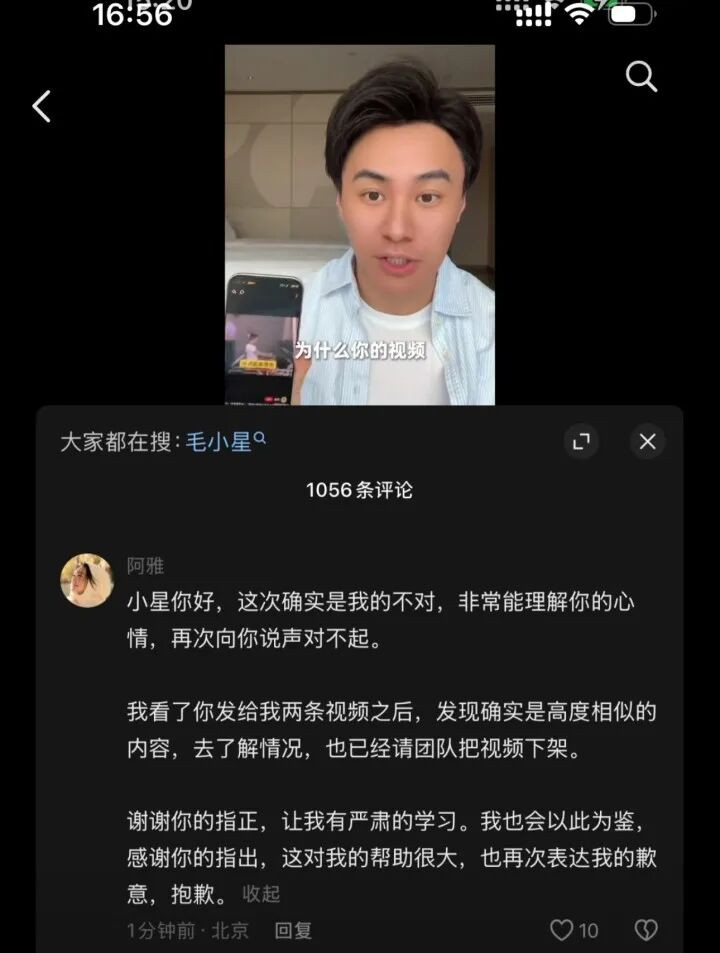Tap the video preview above comments

(360, 225)
